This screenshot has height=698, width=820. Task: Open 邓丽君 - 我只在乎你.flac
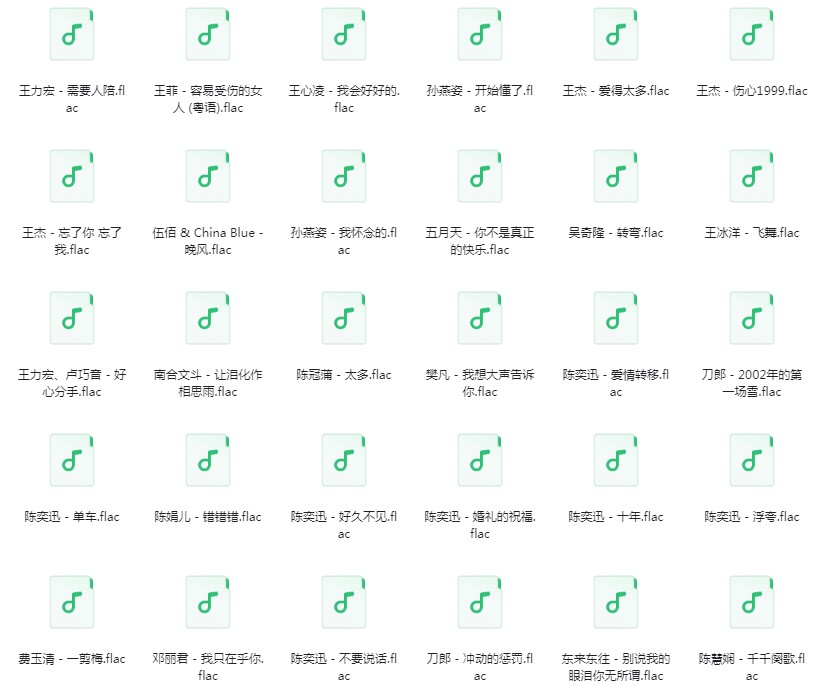pos(208,602)
